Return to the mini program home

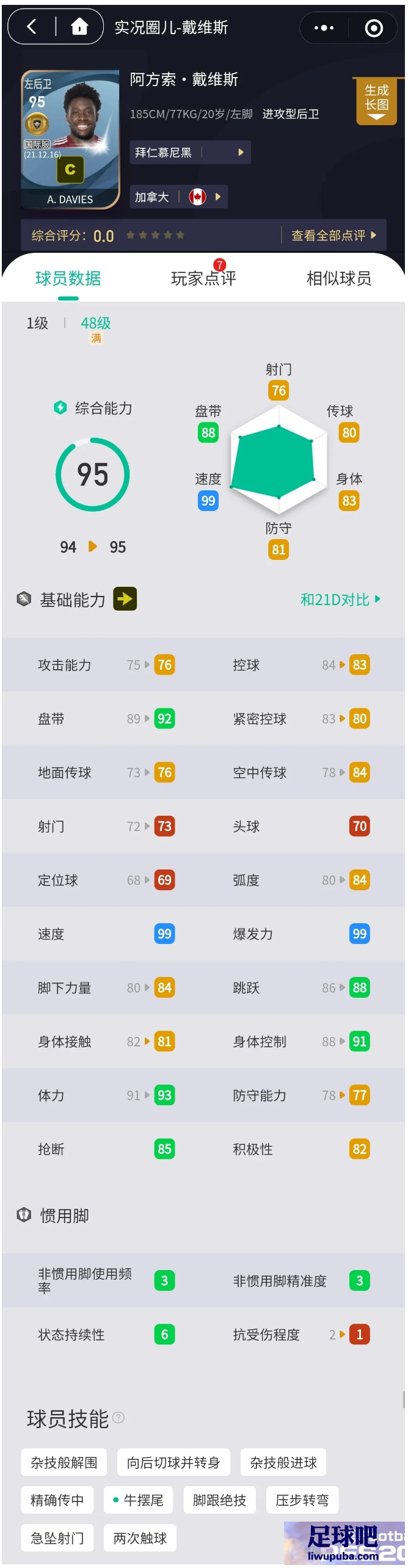pos(79,27)
